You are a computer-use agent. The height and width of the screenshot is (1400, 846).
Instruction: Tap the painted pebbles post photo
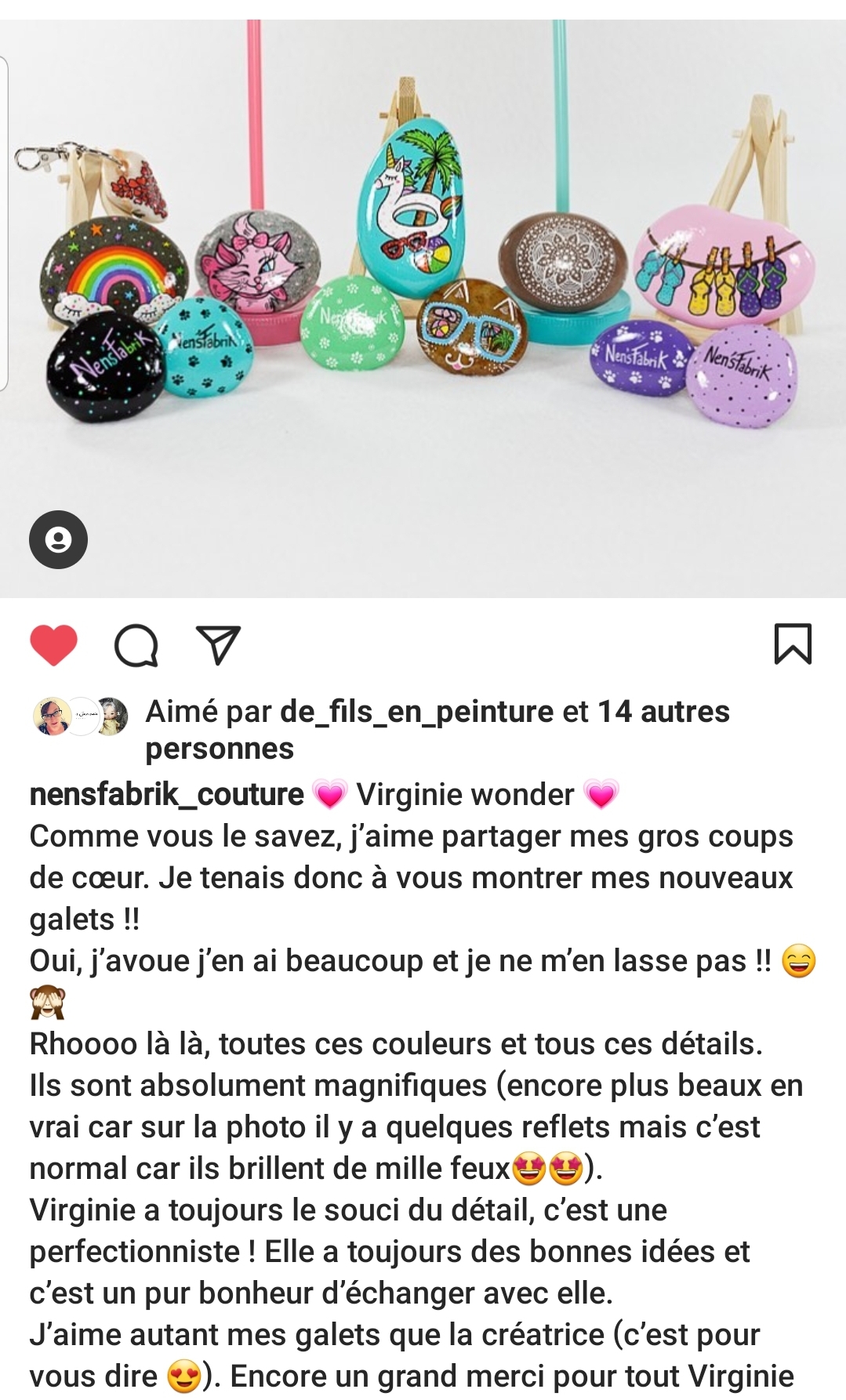[423, 308]
